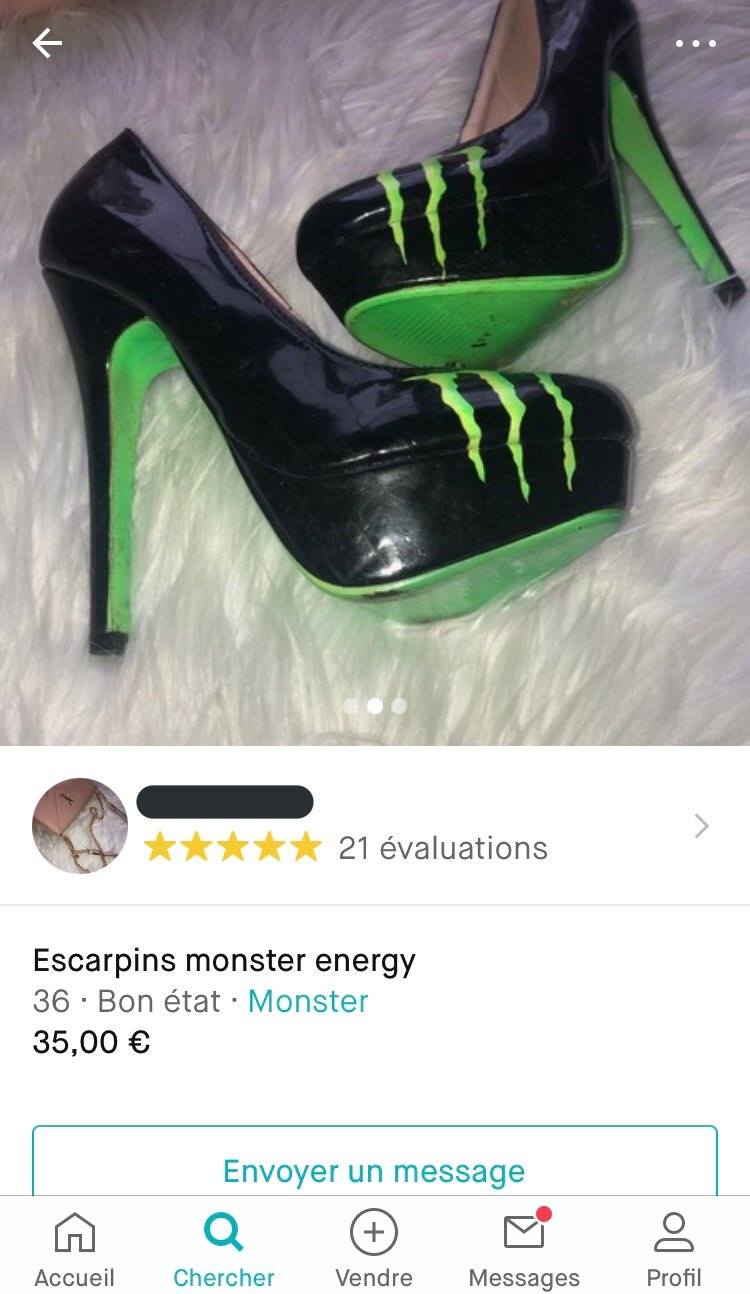The image size is (750, 1294).
Task: Go back using the top arrow
Action: (x=46, y=43)
